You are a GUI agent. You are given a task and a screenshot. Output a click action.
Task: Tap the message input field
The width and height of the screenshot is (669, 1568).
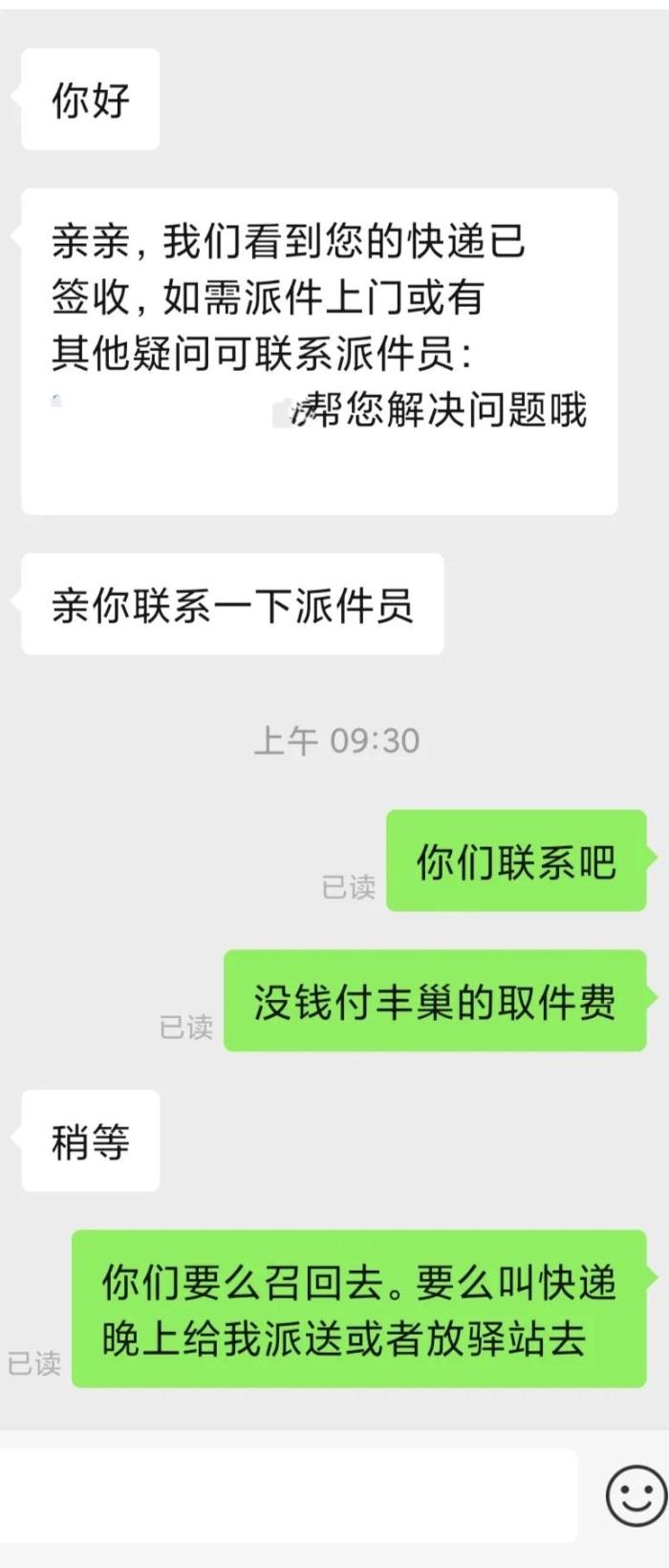pyautogui.click(x=287, y=1495)
